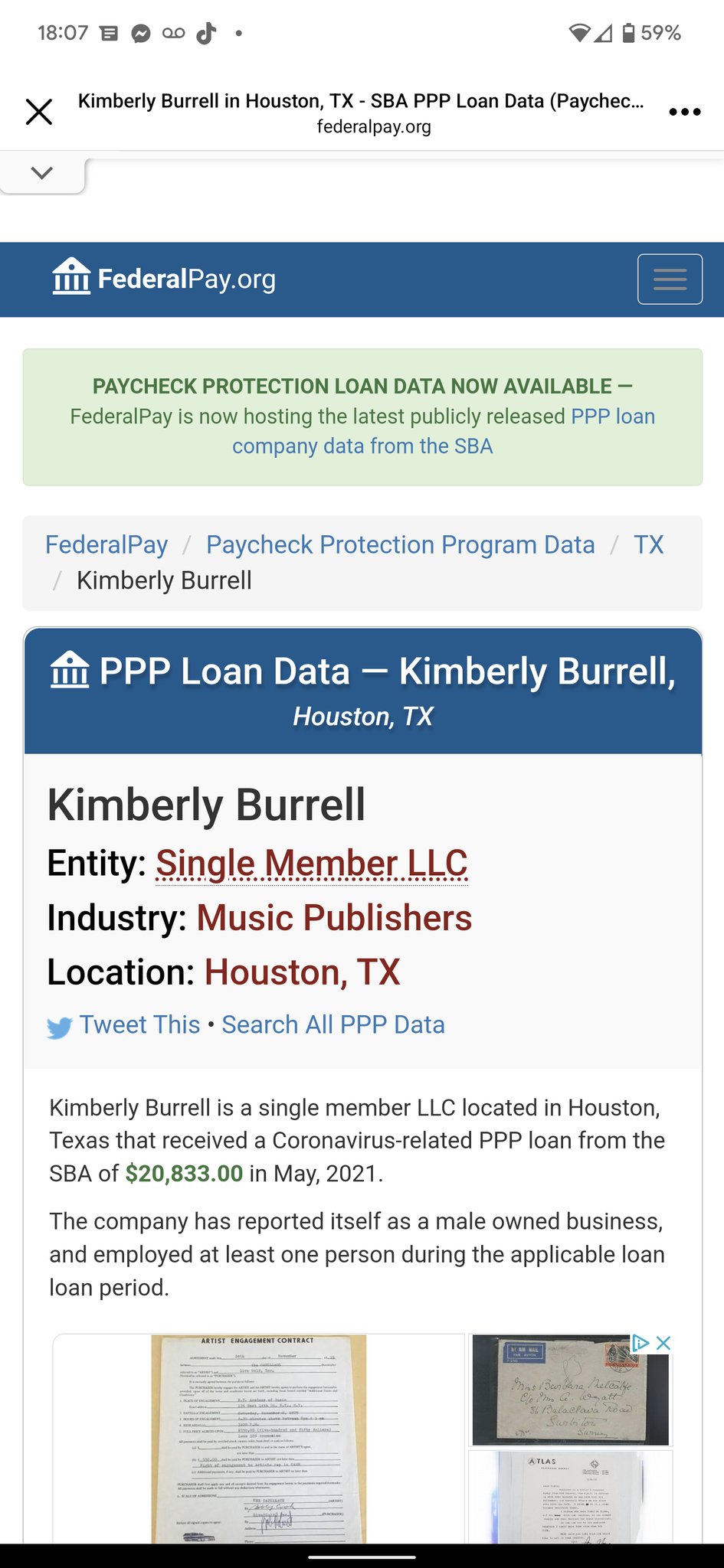724x1568 pixels.
Task: Open the TX breadcrumb link
Action: tap(648, 544)
